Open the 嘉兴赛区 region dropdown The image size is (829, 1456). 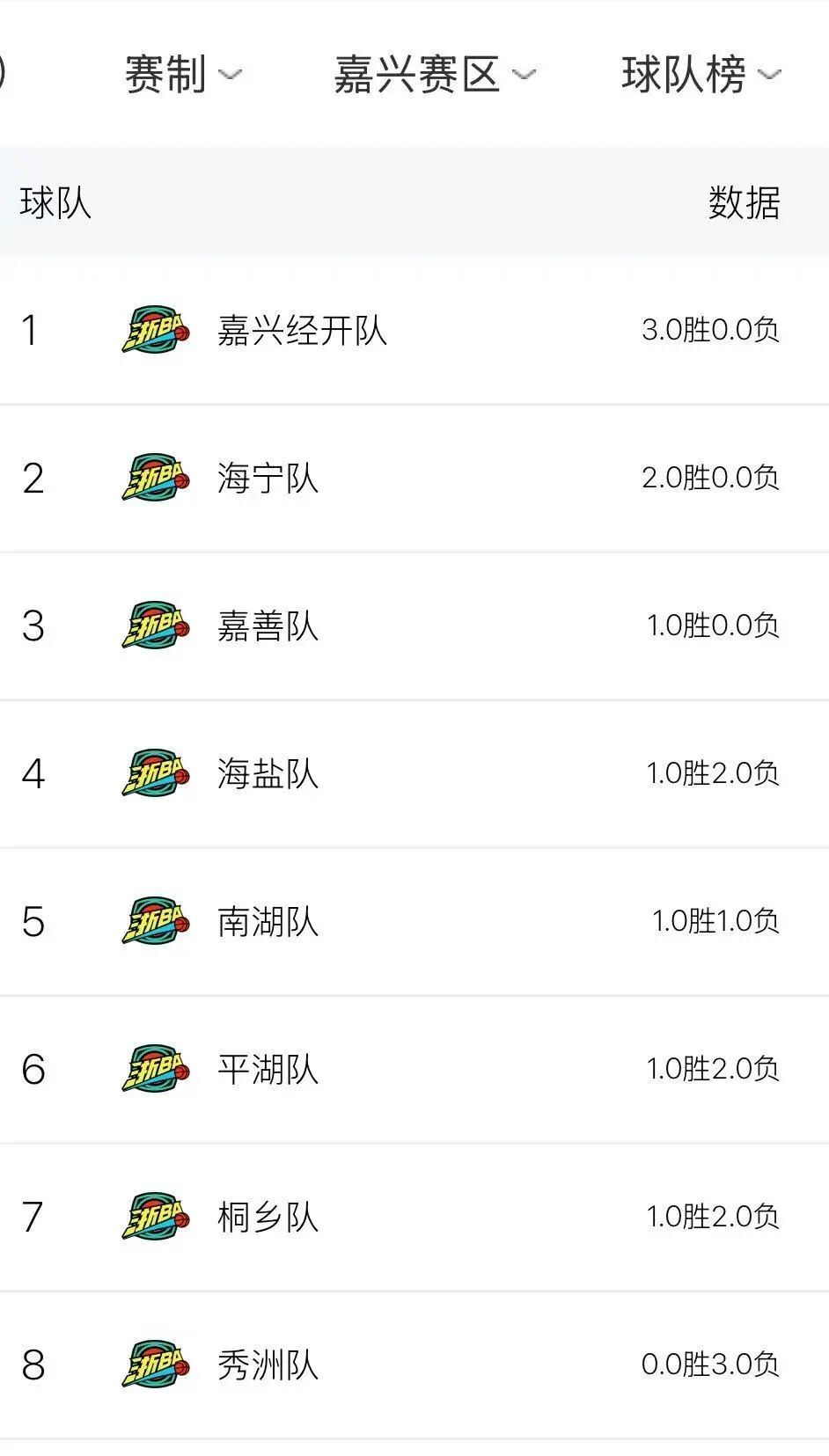tap(434, 75)
